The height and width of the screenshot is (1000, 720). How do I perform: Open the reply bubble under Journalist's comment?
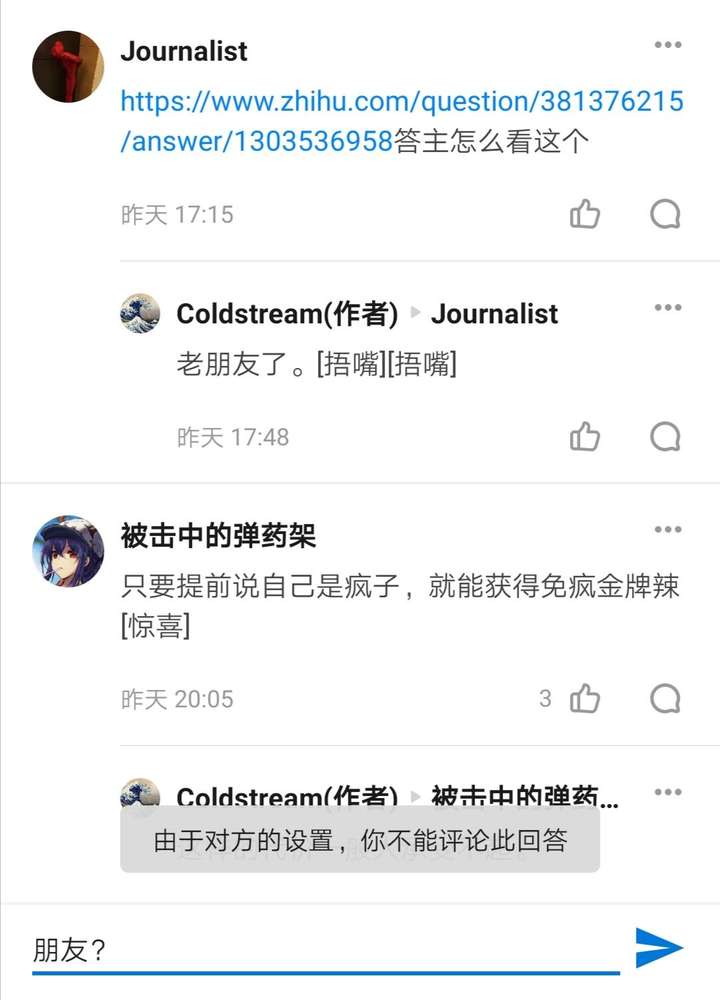tap(663, 213)
